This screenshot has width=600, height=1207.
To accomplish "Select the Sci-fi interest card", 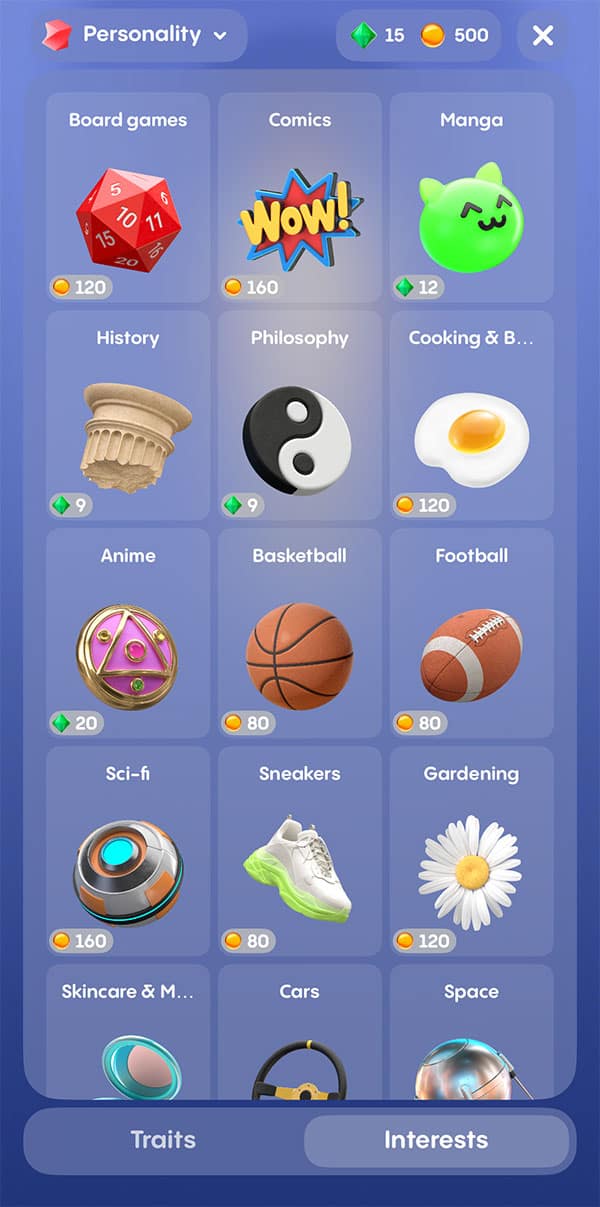I will pyautogui.click(x=128, y=851).
